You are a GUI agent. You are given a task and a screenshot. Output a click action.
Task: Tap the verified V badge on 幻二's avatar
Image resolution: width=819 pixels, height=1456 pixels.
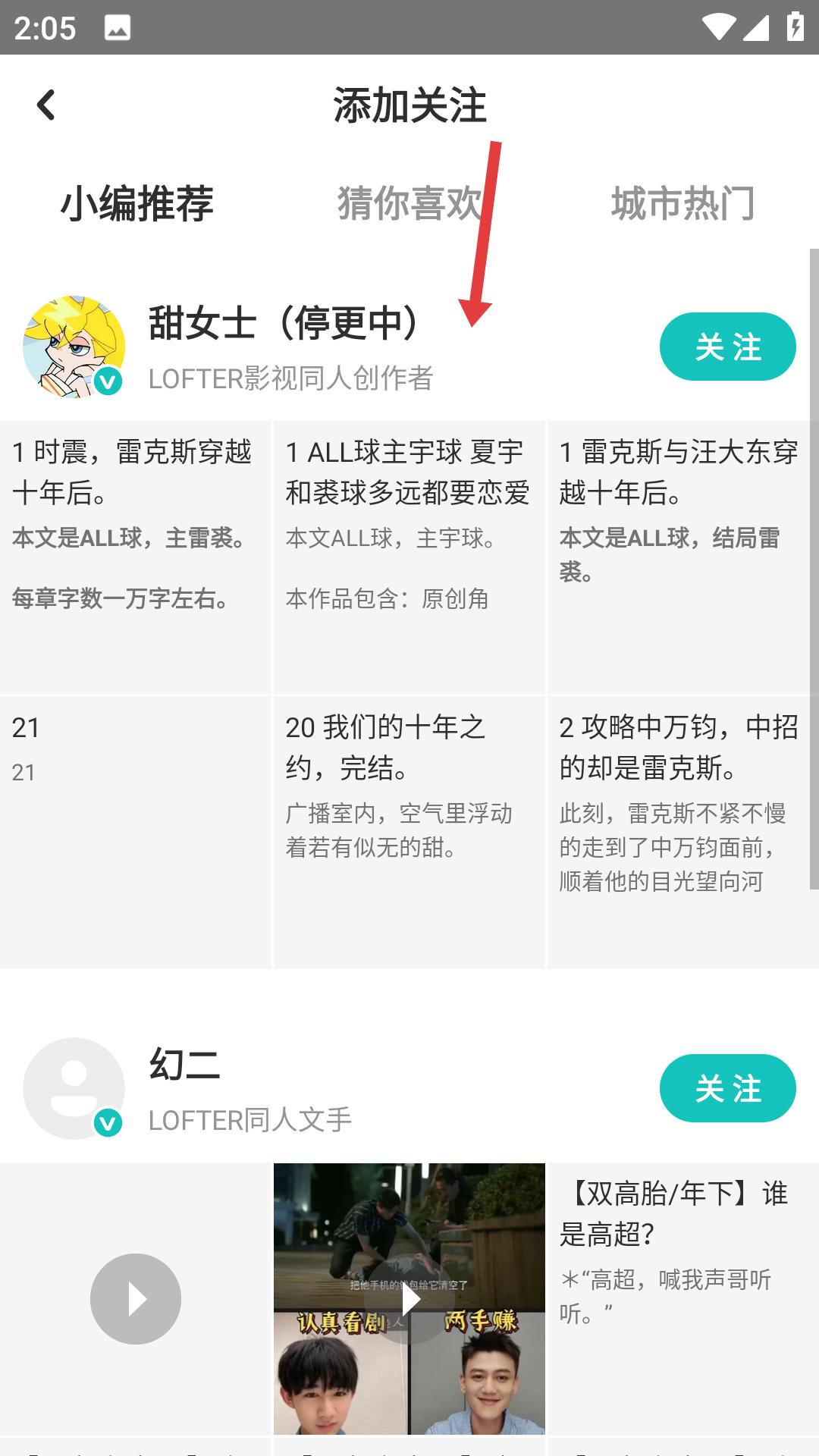point(107,1122)
